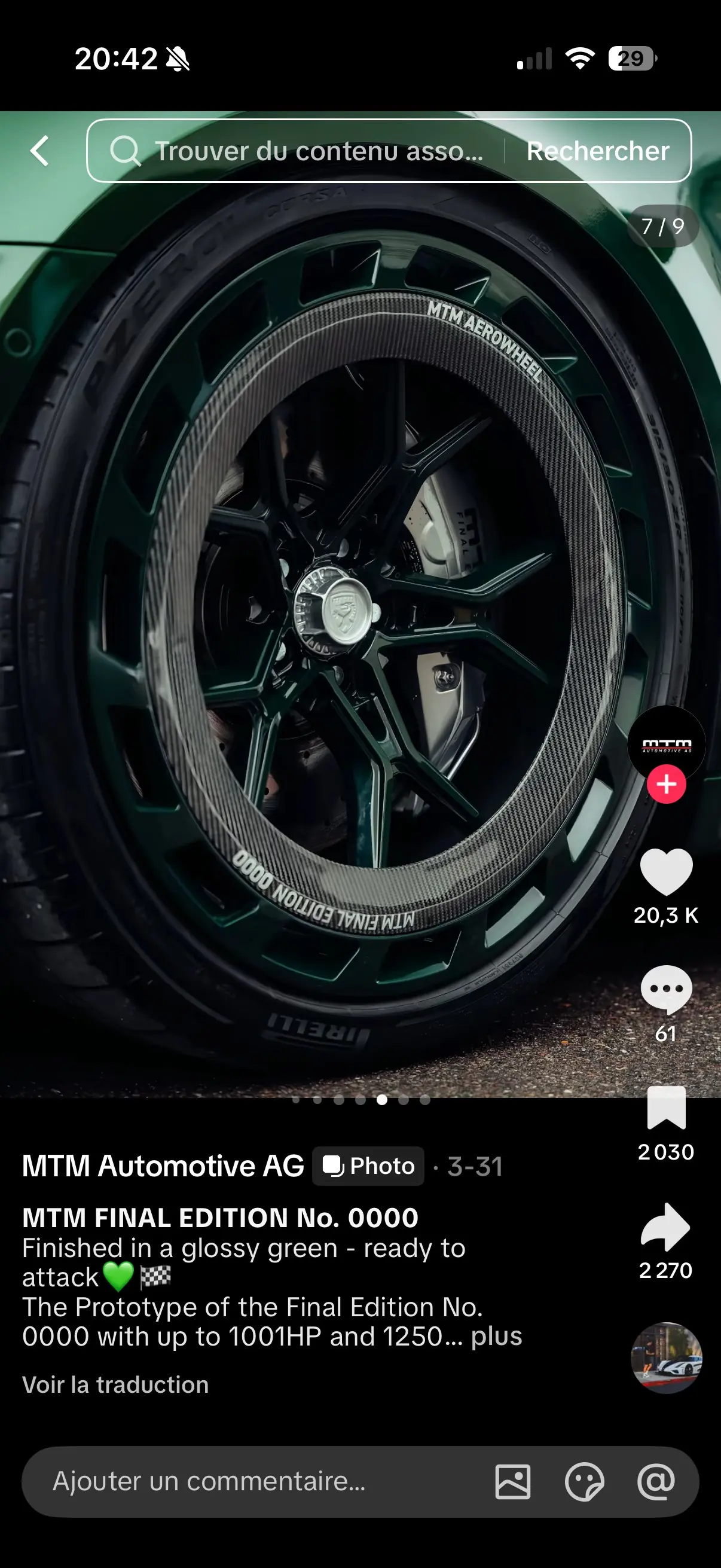Follow MTM with the red plus button
The height and width of the screenshot is (1568, 721).
coord(666,784)
